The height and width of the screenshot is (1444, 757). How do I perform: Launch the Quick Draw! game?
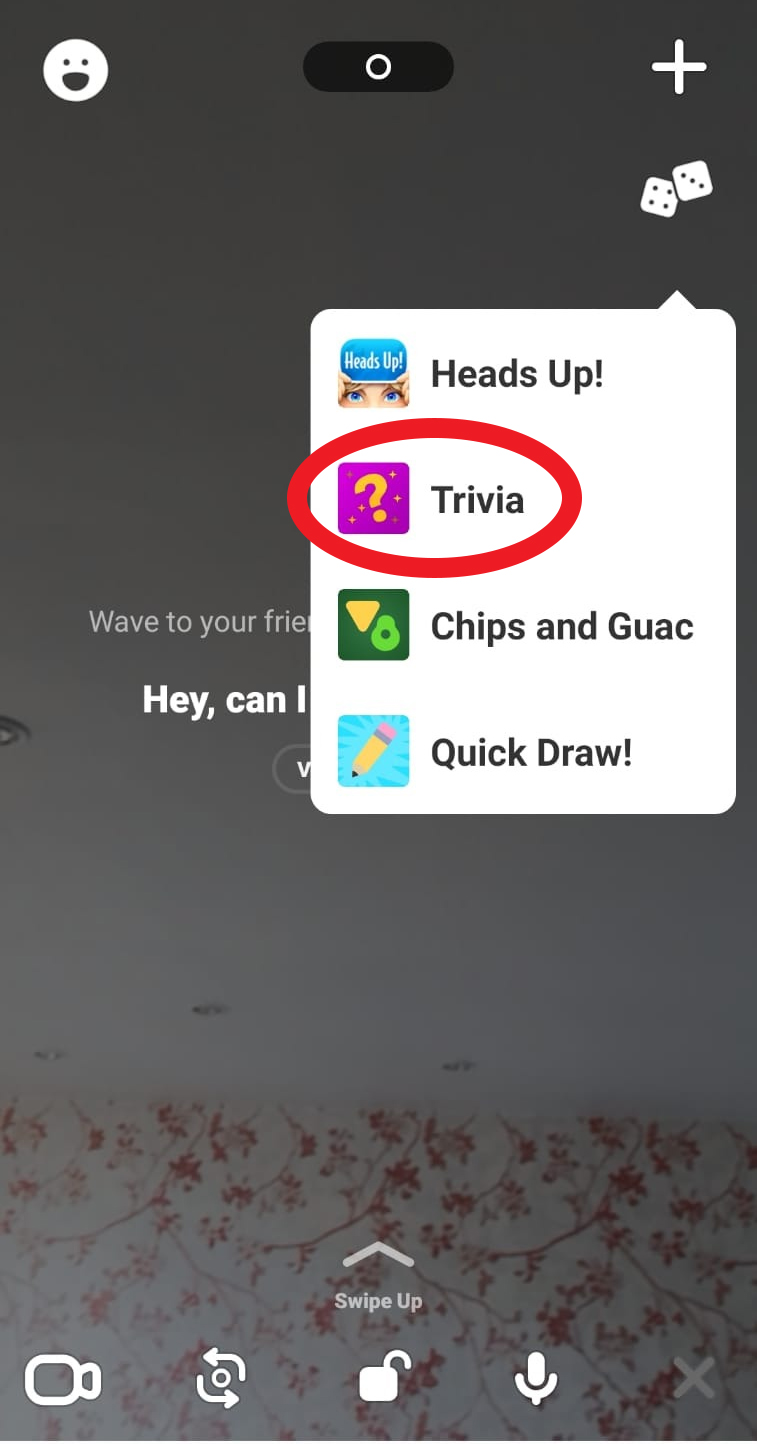click(531, 752)
